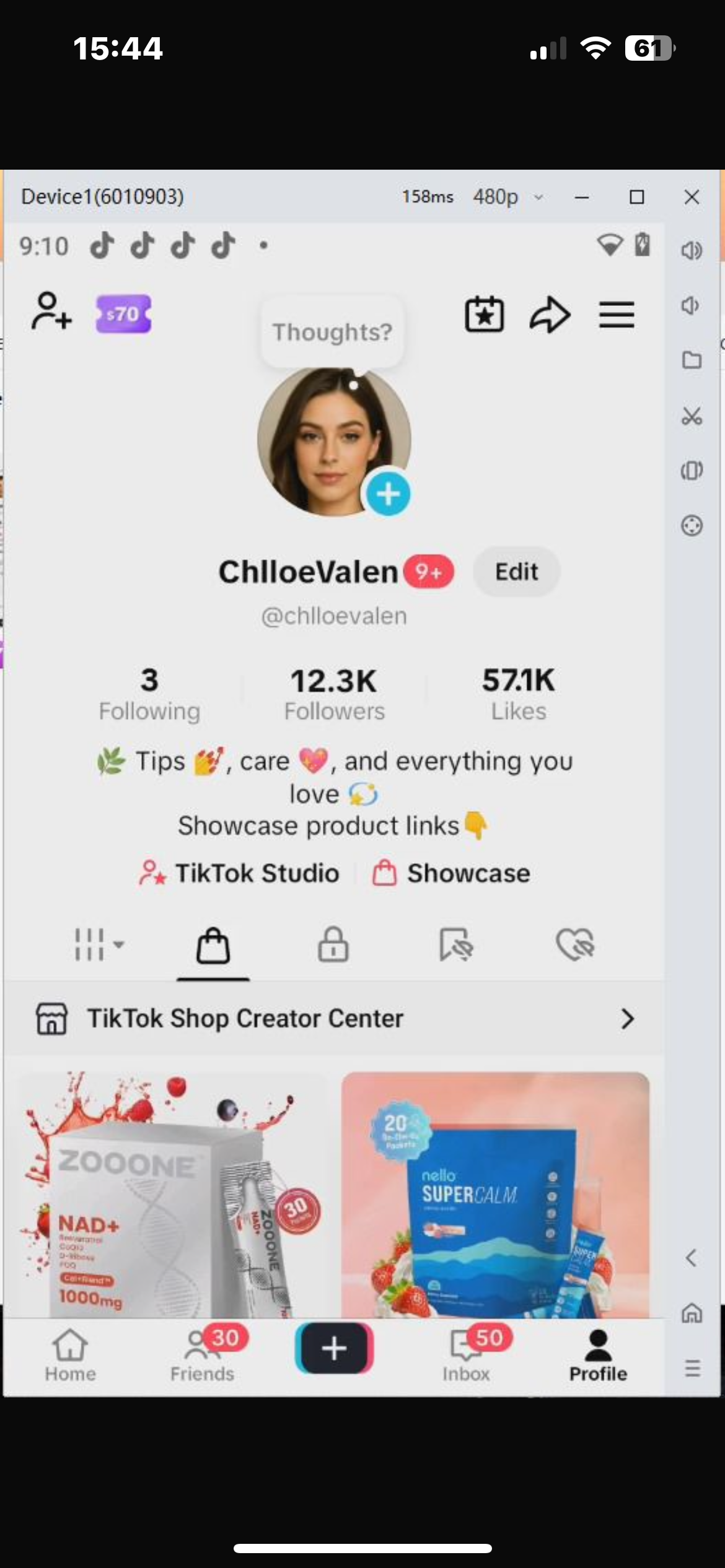Share this profile via arrow icon
Image resolution: width=725 pixels, height=1568 pixels.
point(550,315)
